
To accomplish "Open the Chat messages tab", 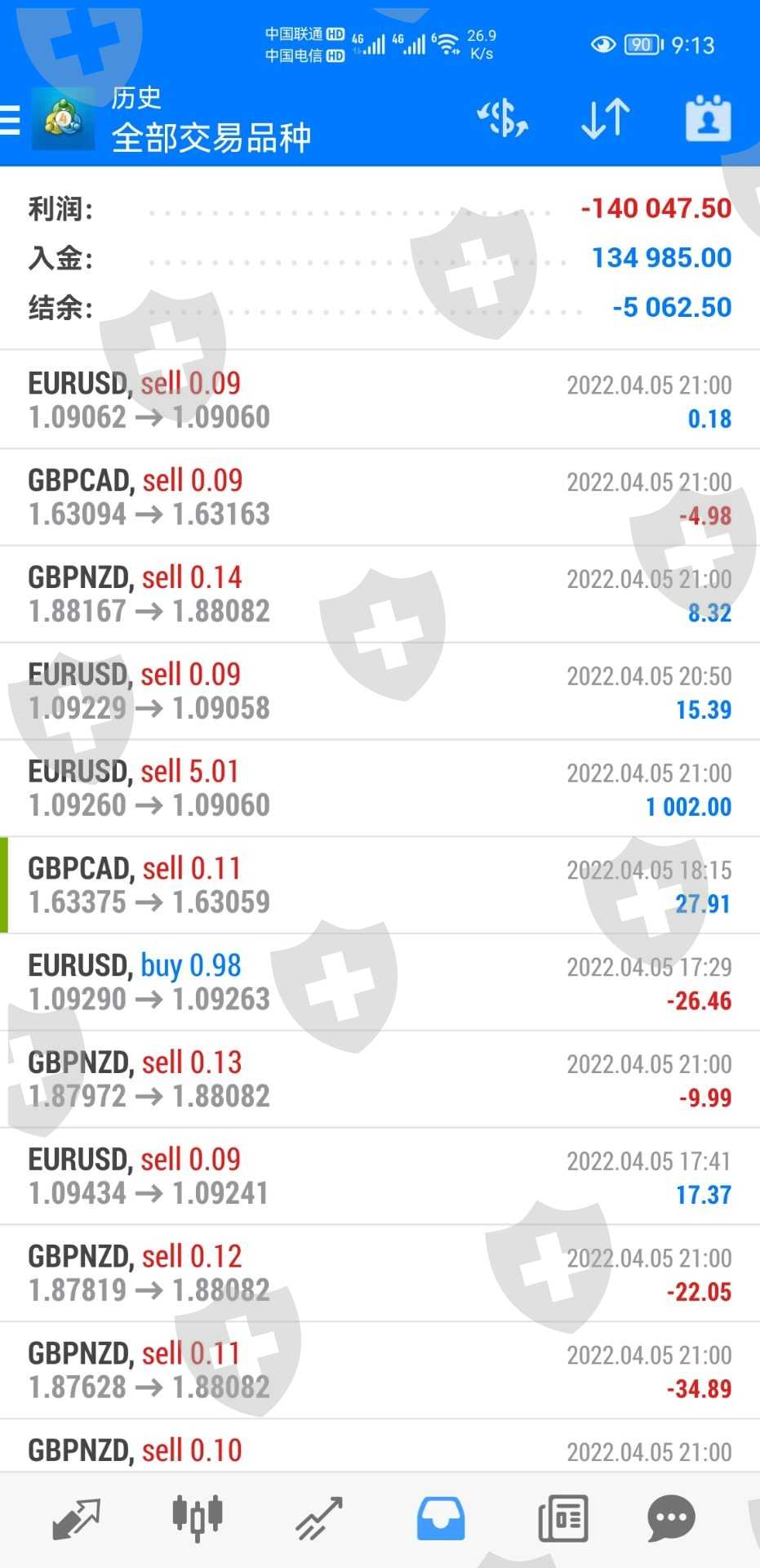I will coord(671,1519).
